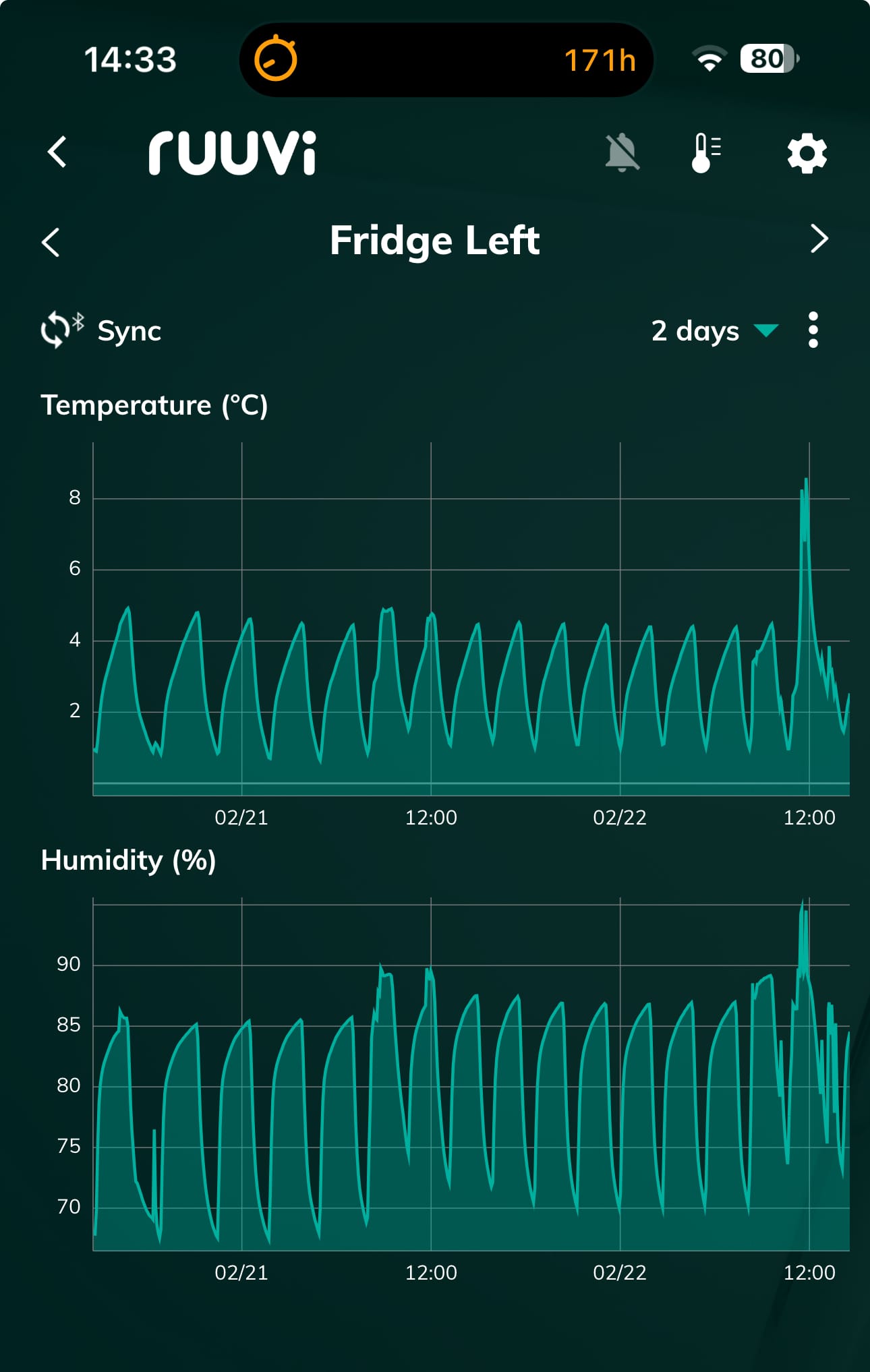The height and width of the screenshot is (1372, 870).
Task: Open sensor settings gear
Action: pyautogui.click(x=807, y=153)
